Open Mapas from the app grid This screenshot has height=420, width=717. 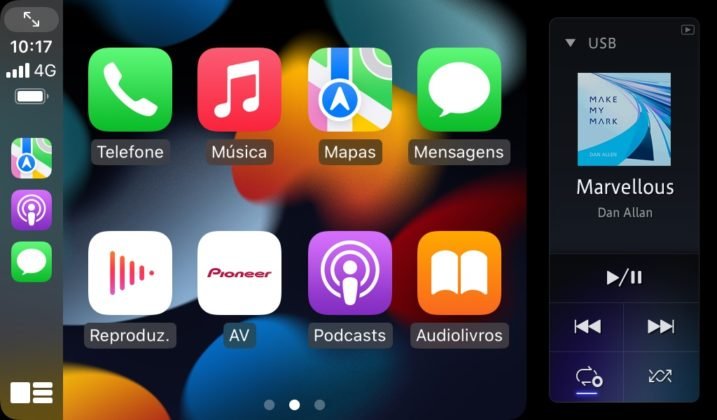(x=349, y=90)
